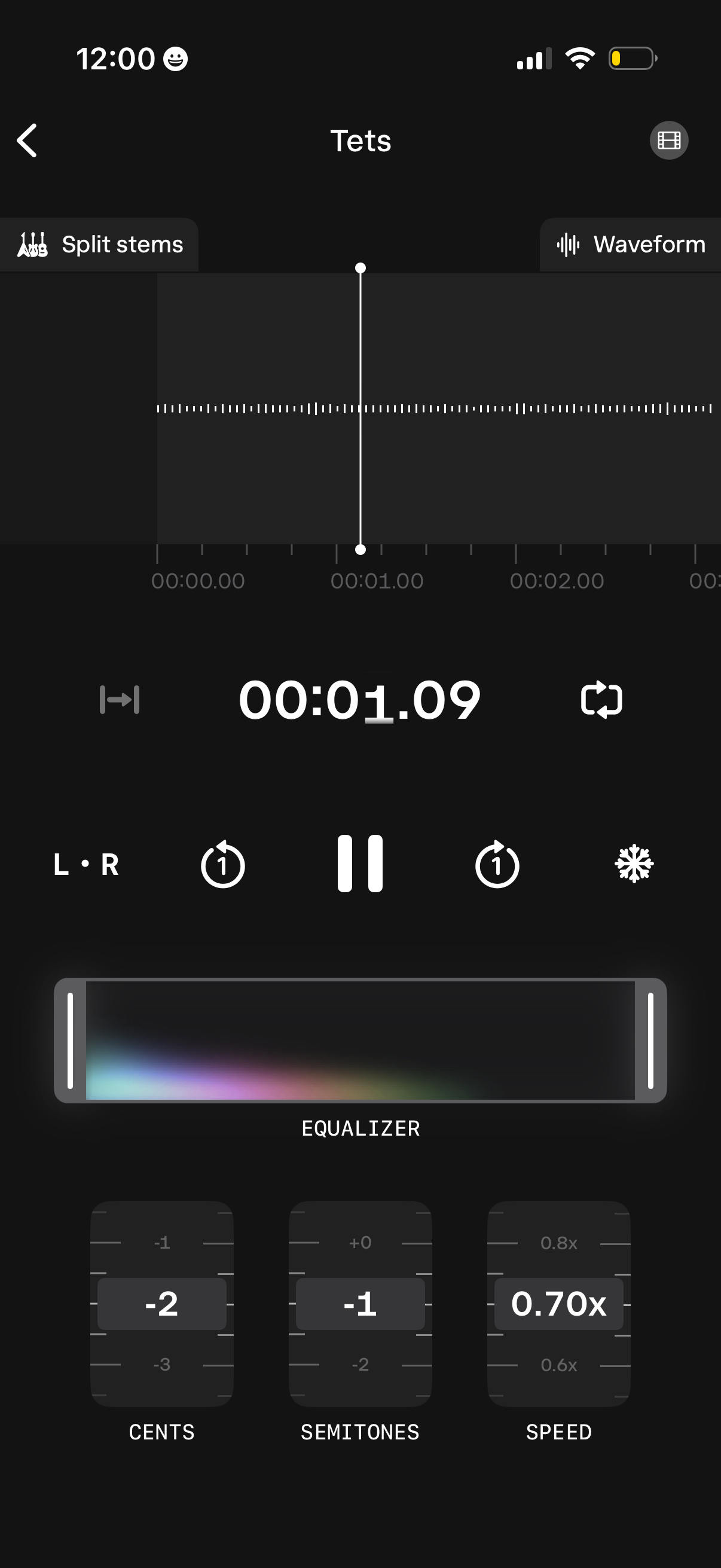Toggle L•R channel balance
This screenshot has height=1568, width=721.
point(85,864)
